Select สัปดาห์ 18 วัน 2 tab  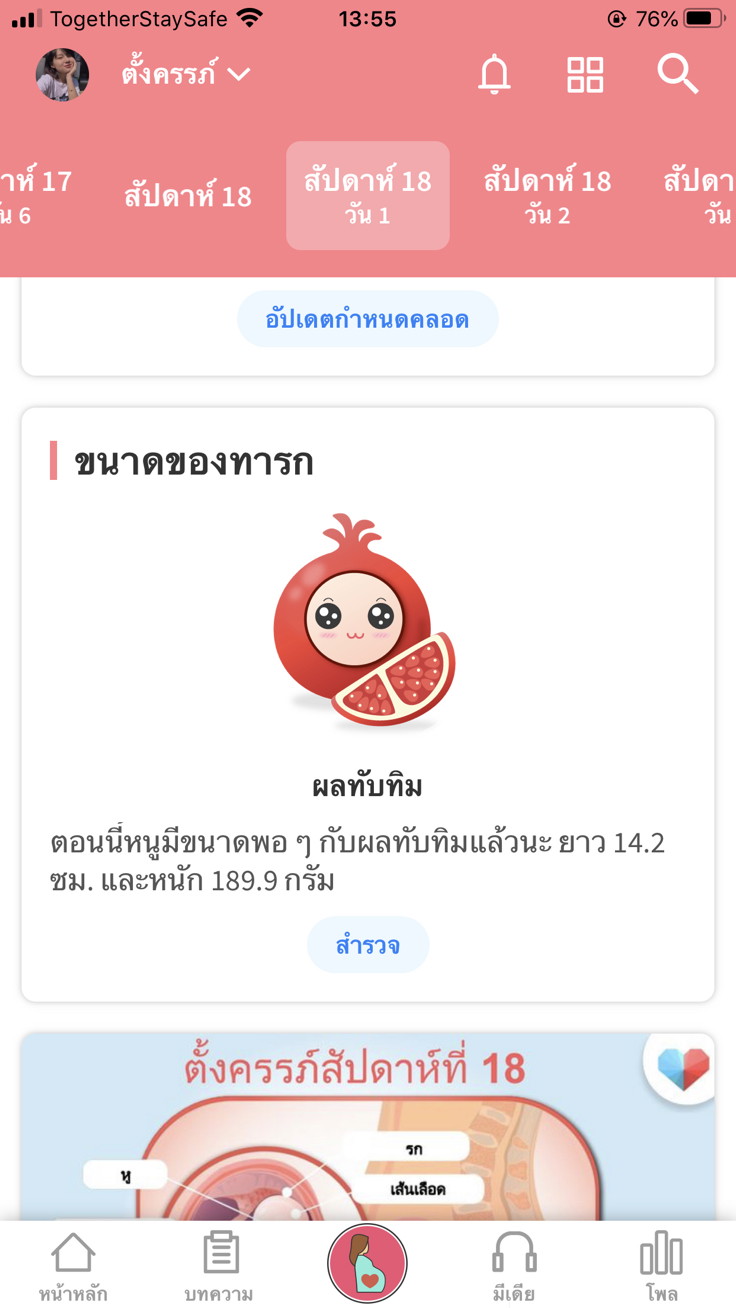pyautogui.click(x=547, y=196)
